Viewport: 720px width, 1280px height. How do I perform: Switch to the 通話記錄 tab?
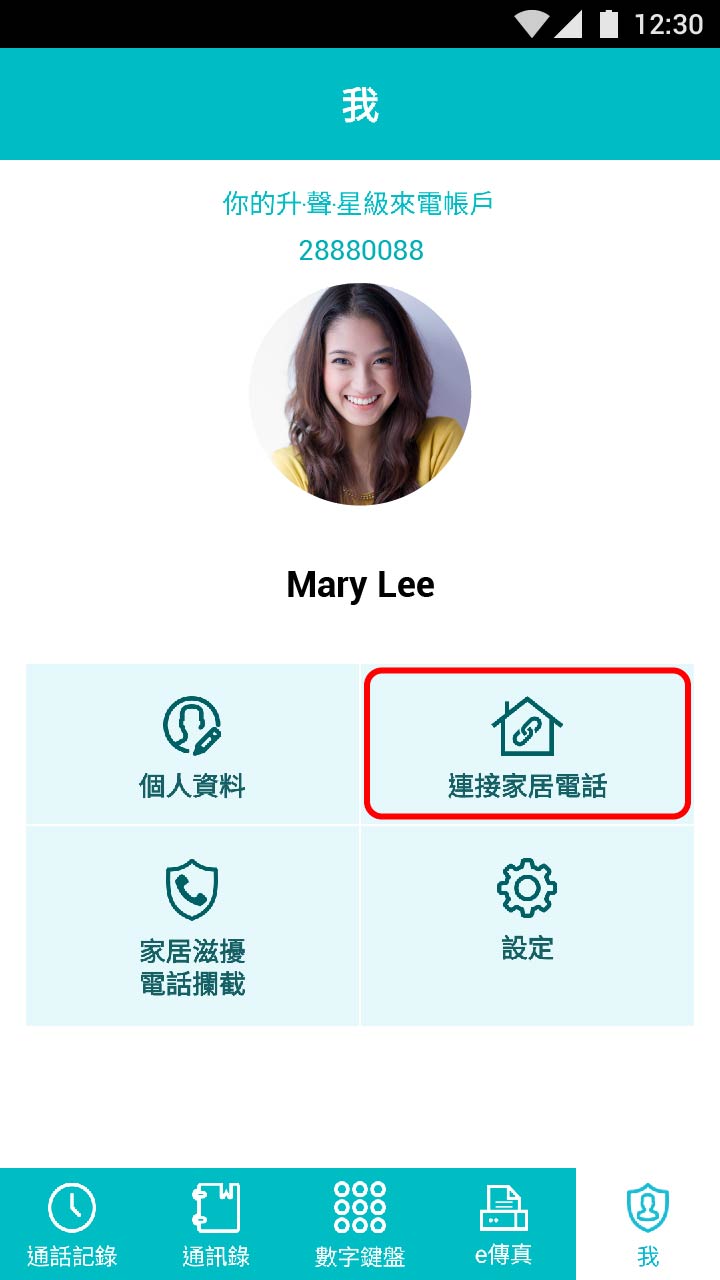click(x=72, y=1224)
